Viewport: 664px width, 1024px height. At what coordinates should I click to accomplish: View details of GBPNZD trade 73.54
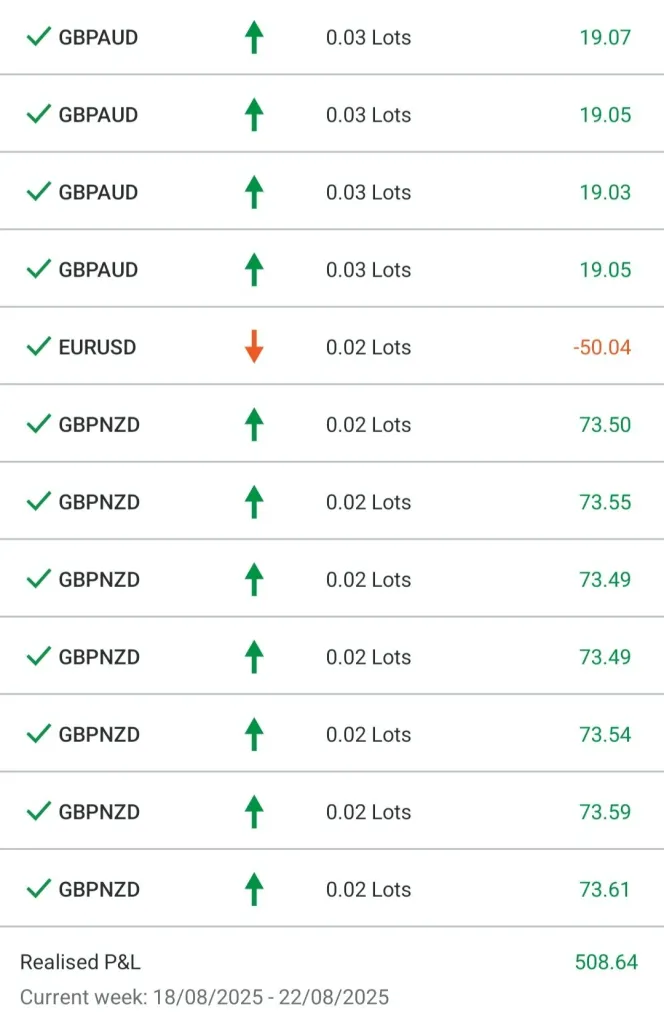(x=330, y=734)
